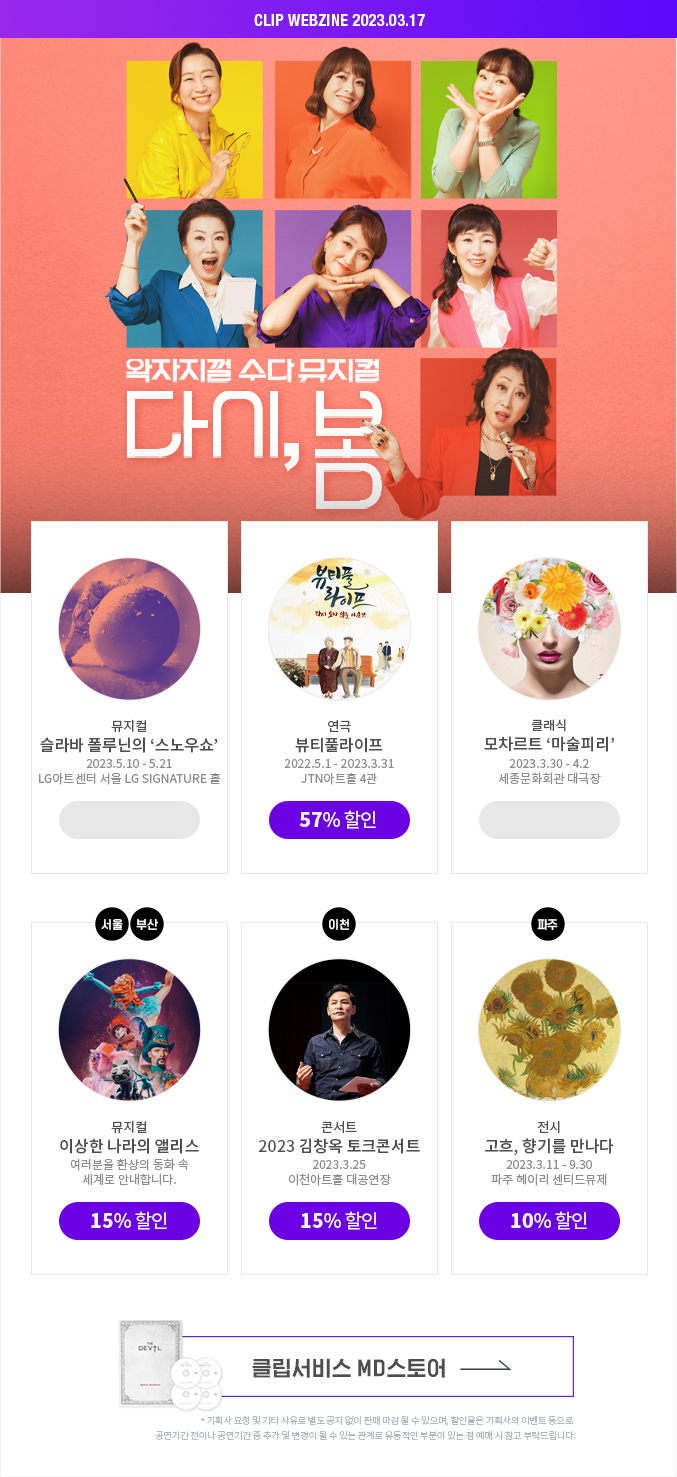
Task: Go to the 클립서비스 MD스토어
Action: [378, 1366]
